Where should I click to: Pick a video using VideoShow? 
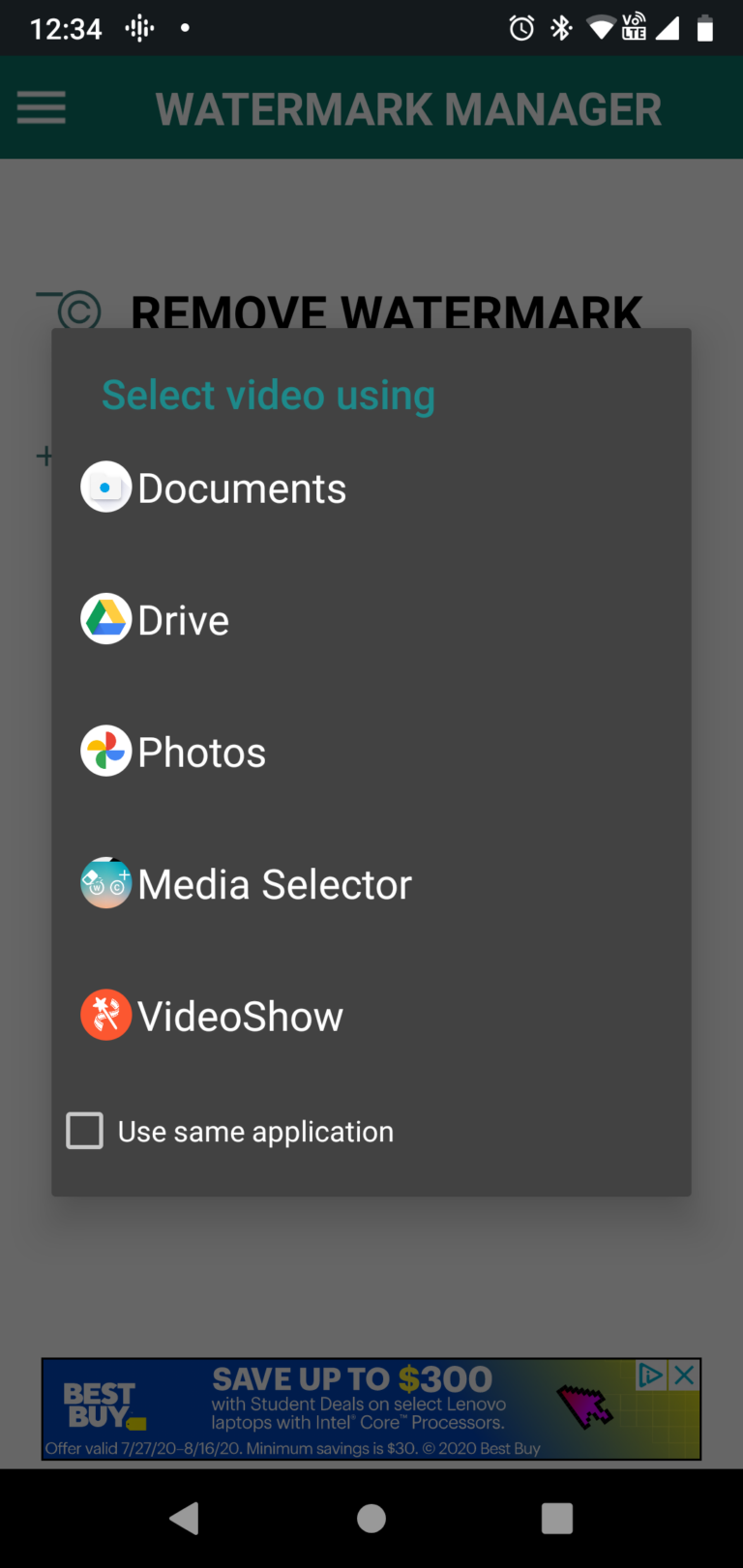[239, 1016]
